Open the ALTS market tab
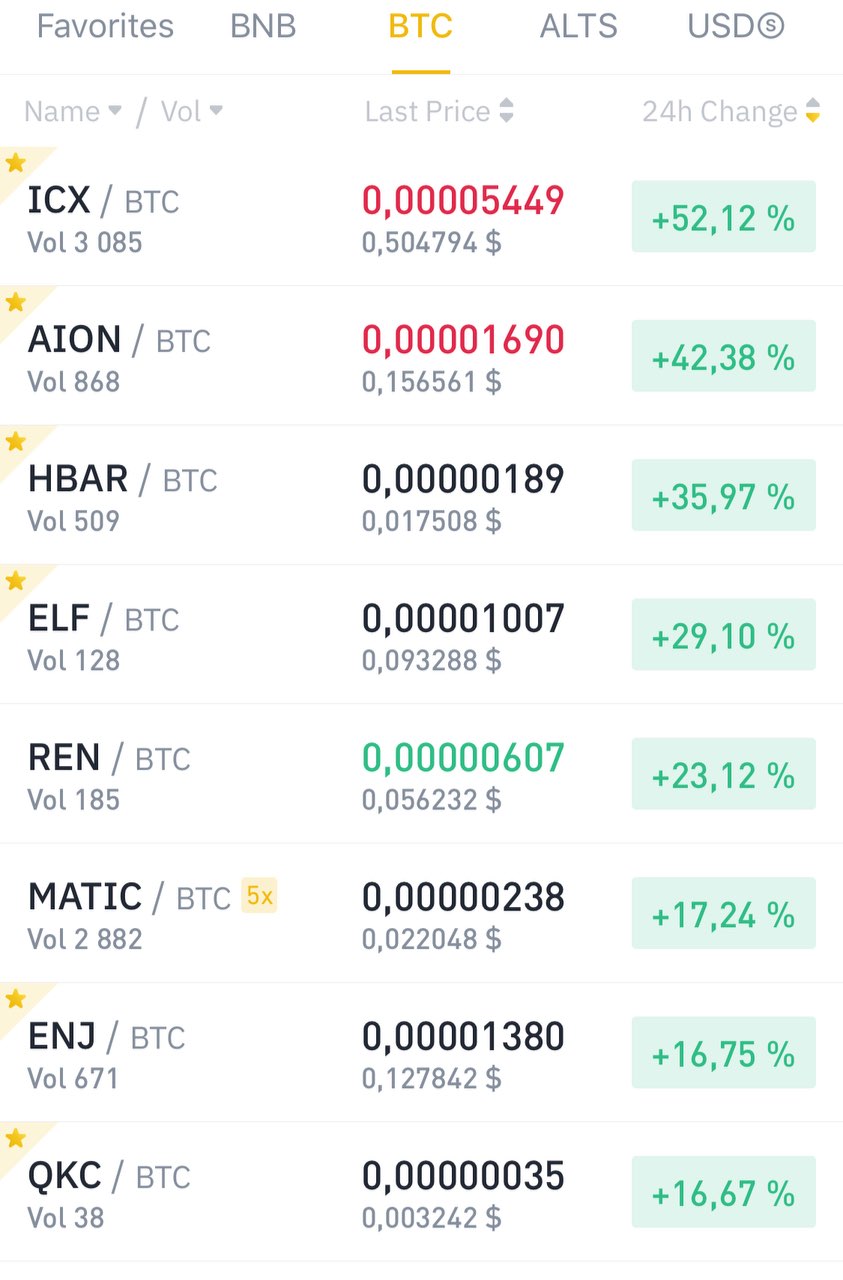The height and width of the screenshot is (1280, 843). coord(578,26)
